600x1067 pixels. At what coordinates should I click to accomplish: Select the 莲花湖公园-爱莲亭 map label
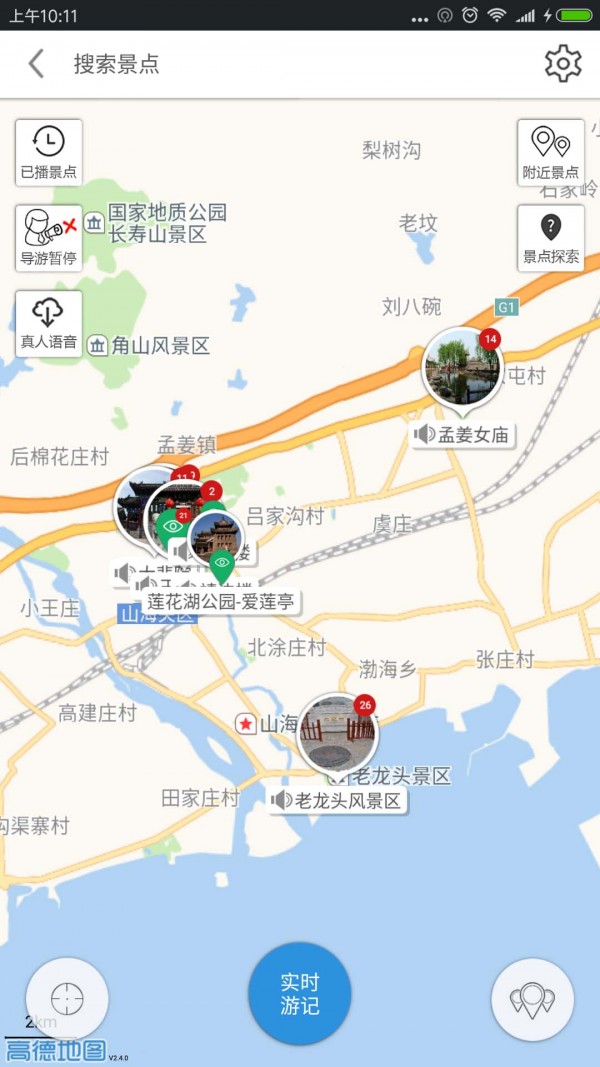(222, 602)
